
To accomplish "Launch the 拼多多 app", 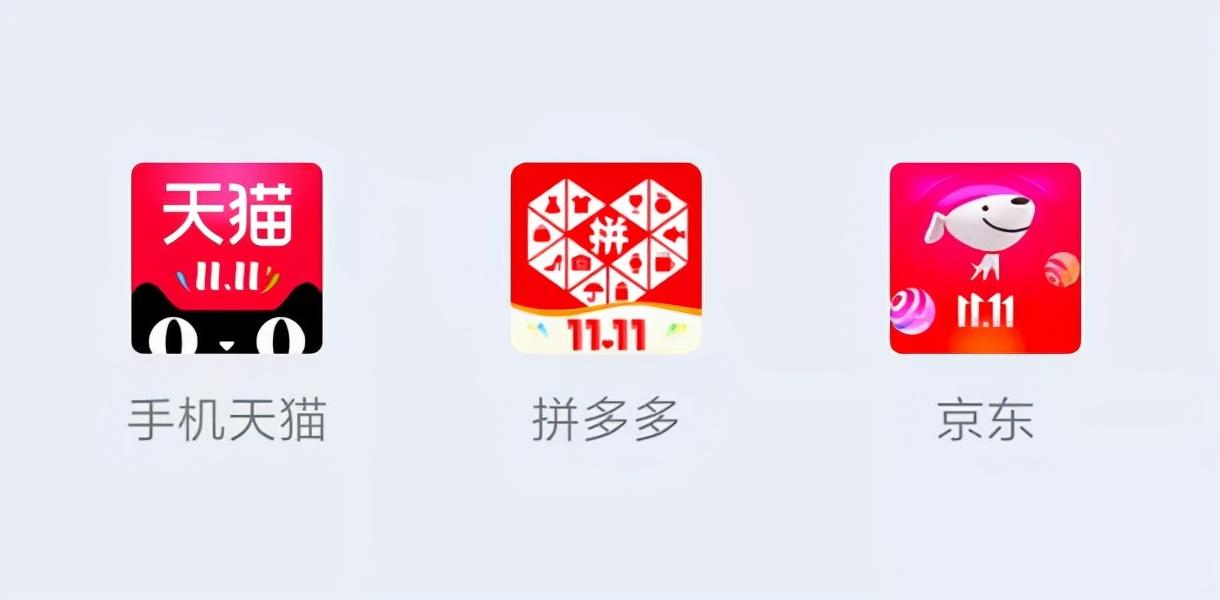I will [x=606, y=258].
